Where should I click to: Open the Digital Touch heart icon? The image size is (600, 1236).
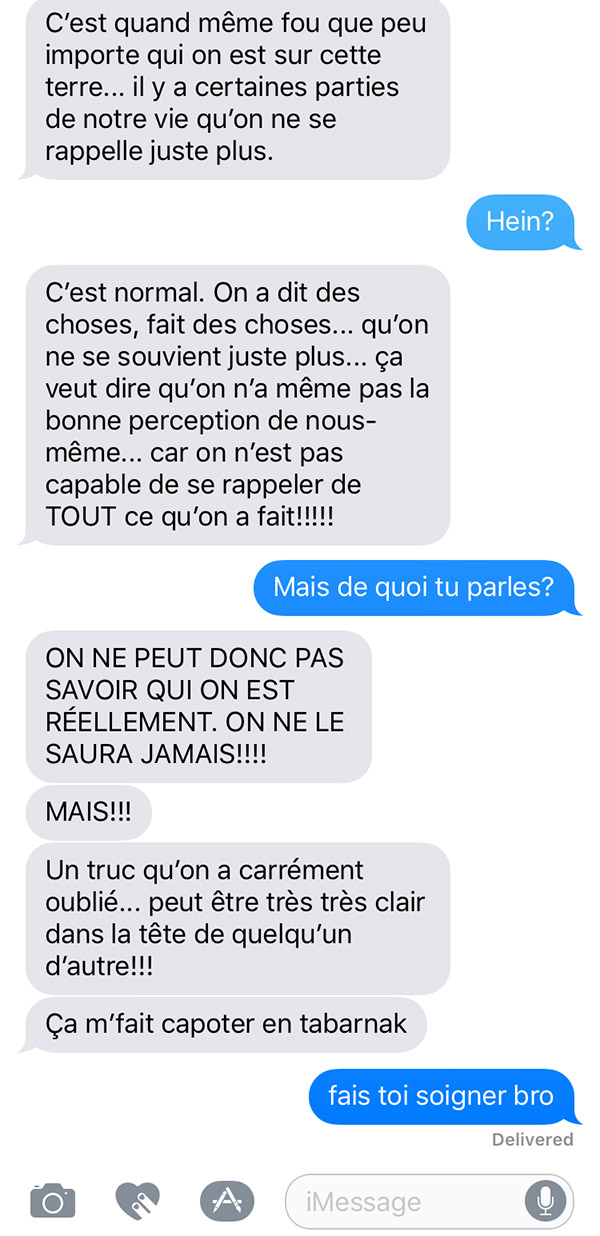point(139,1200)
